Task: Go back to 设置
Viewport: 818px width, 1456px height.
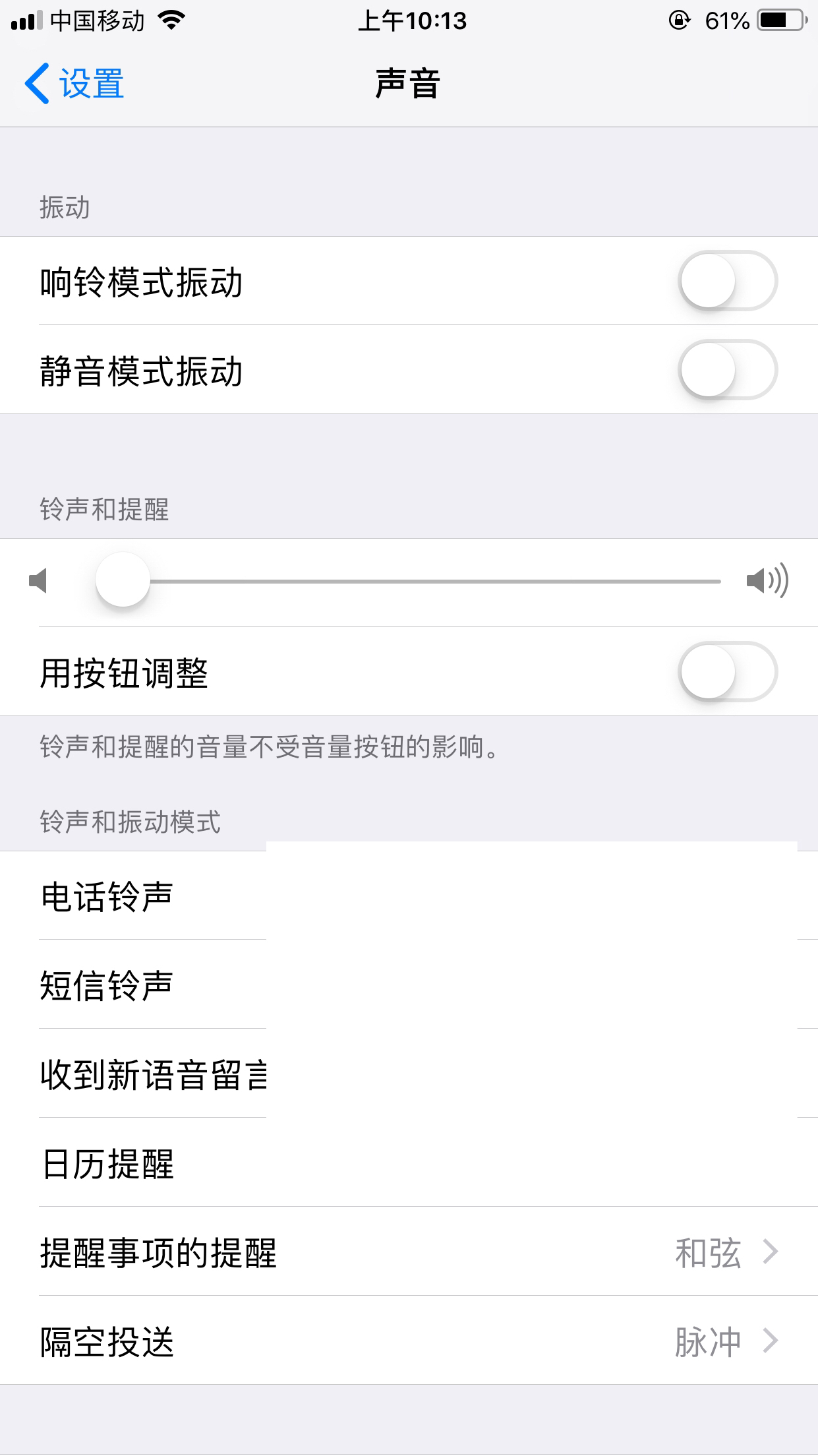Action: (x=74, y=84)
